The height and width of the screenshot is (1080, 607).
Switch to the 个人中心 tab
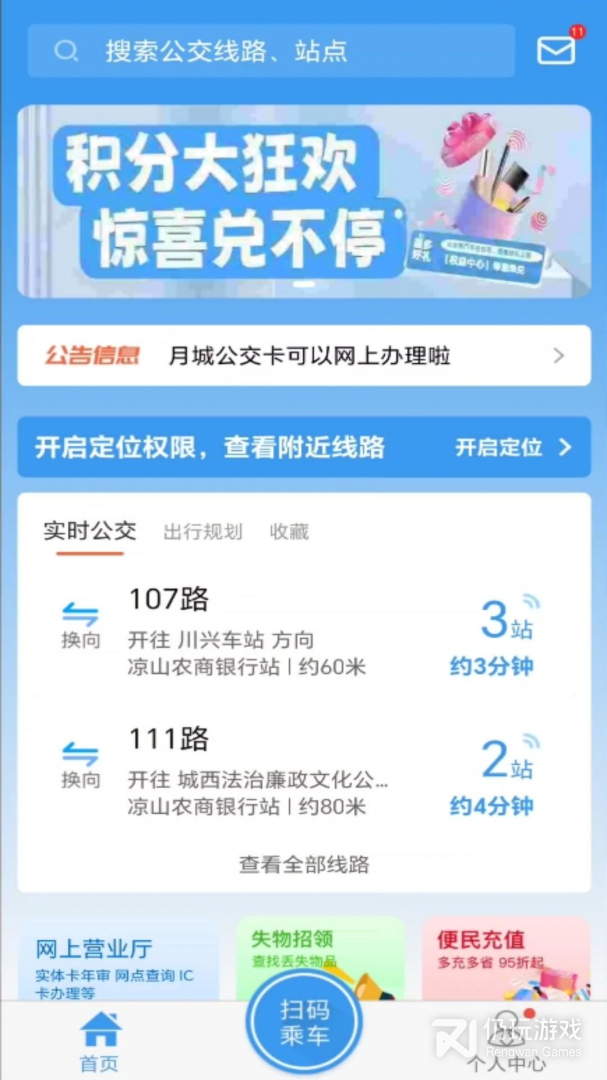click(506, 1041)
